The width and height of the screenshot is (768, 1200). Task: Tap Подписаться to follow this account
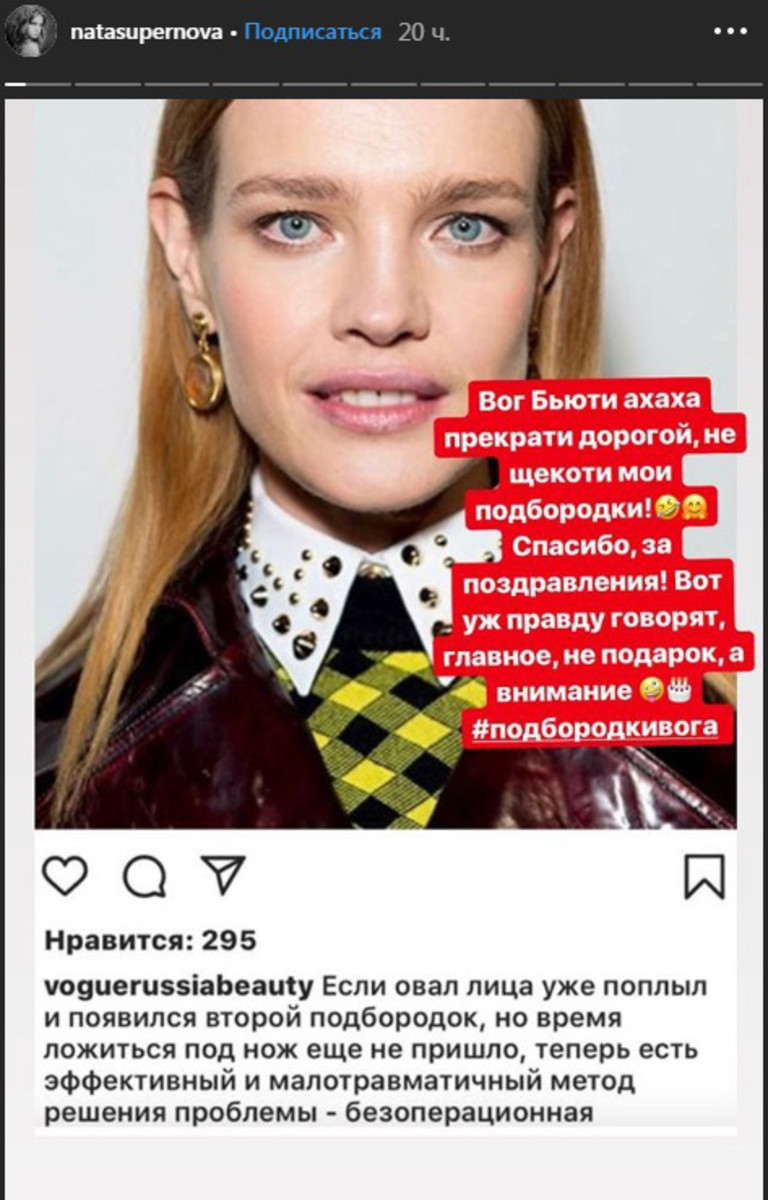(313, 32)
